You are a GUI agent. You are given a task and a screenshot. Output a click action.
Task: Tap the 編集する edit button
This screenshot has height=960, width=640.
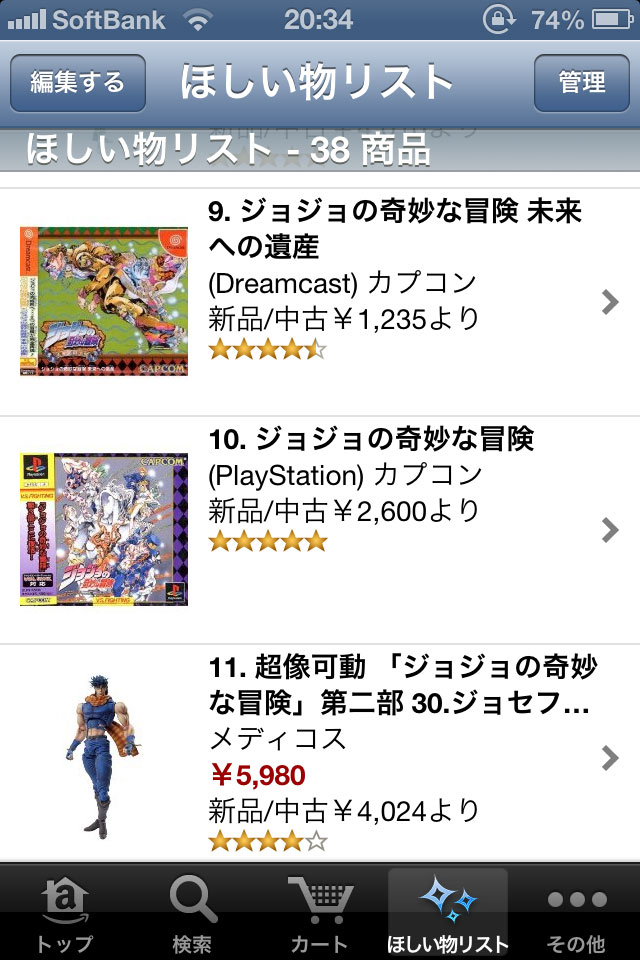[x=78, y=82]
